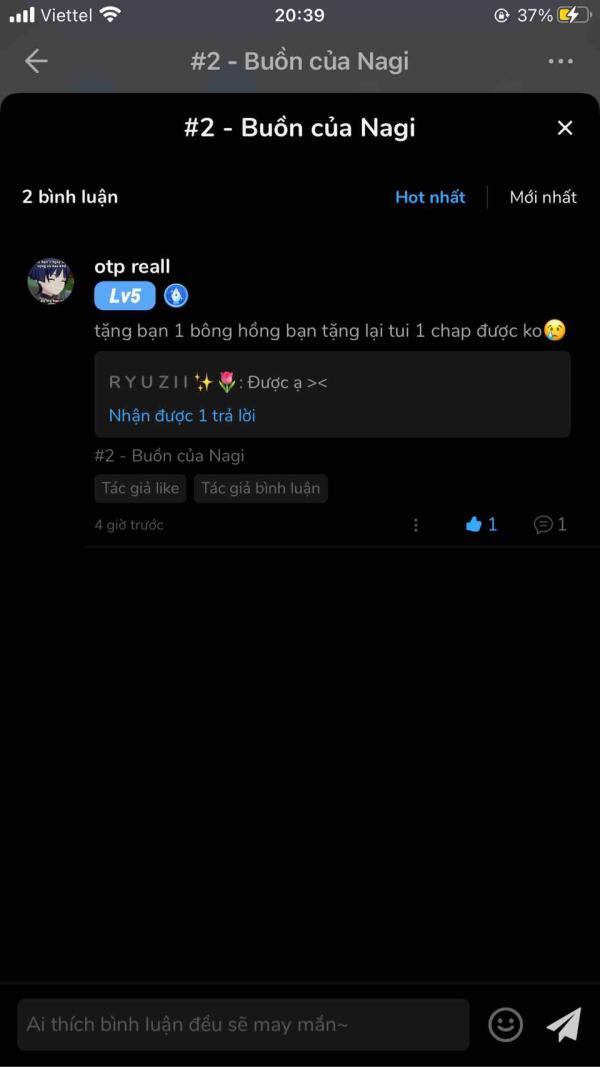Sort comments by Mới nhất
Screen dimensions: 600x1067
[543, 197]
